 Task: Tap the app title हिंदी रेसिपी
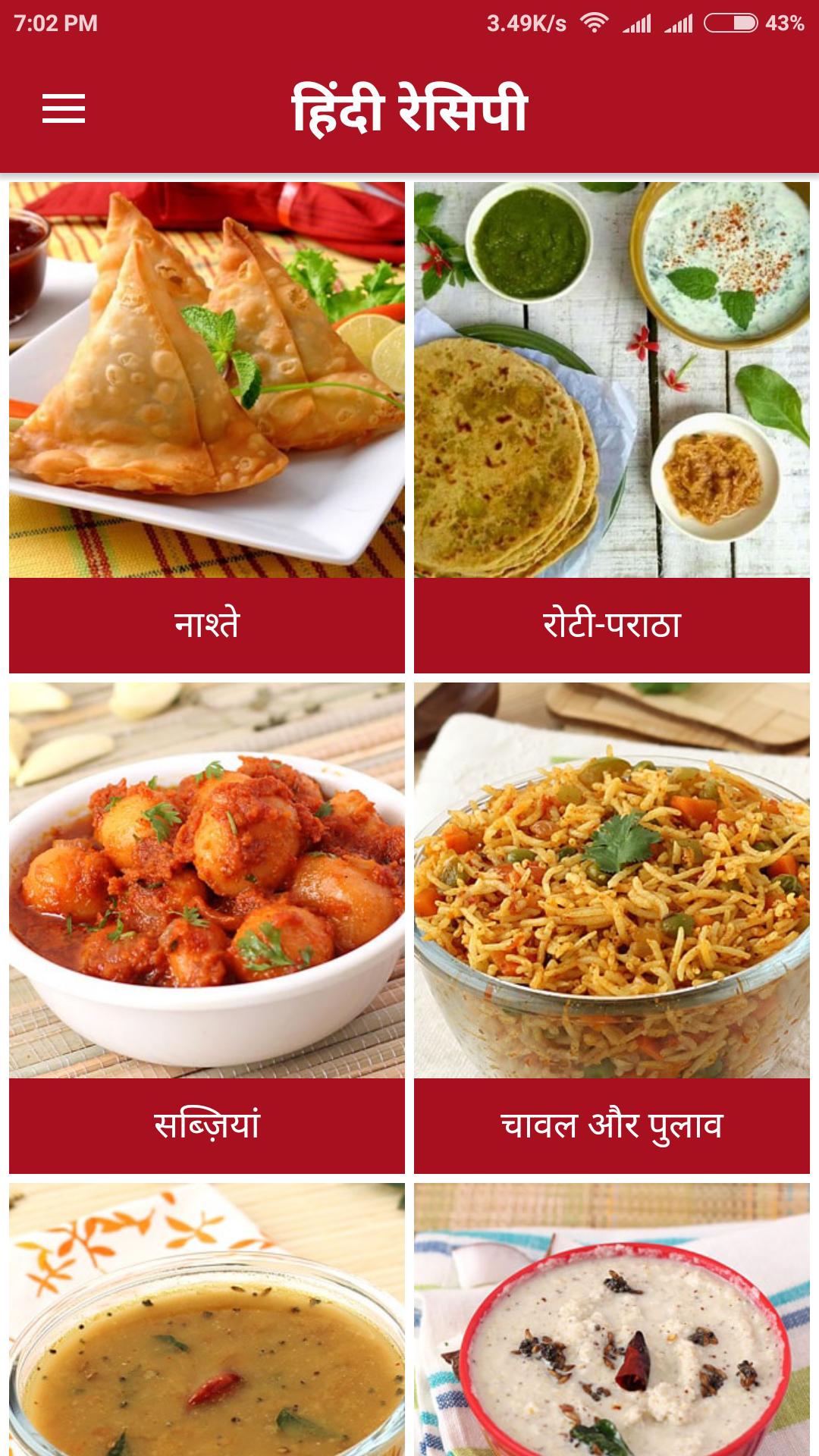pyautogui.click(x=409, y=110)
